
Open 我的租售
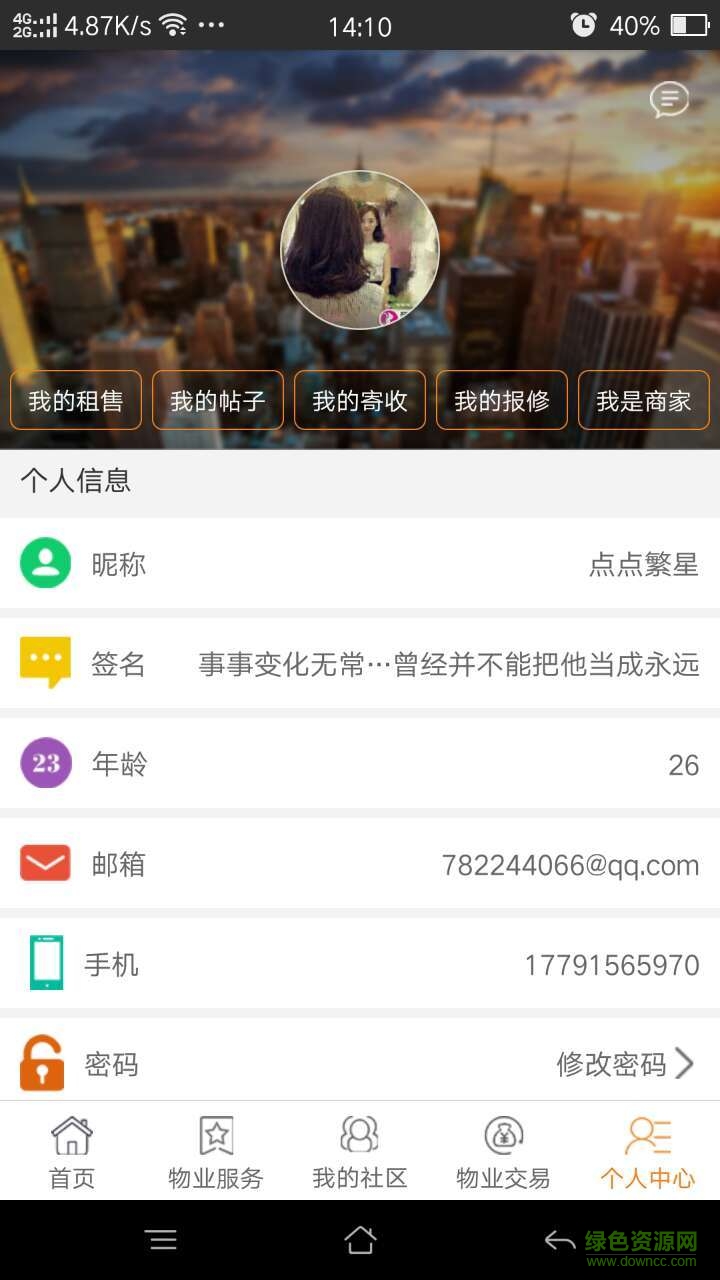click(76, 401)
